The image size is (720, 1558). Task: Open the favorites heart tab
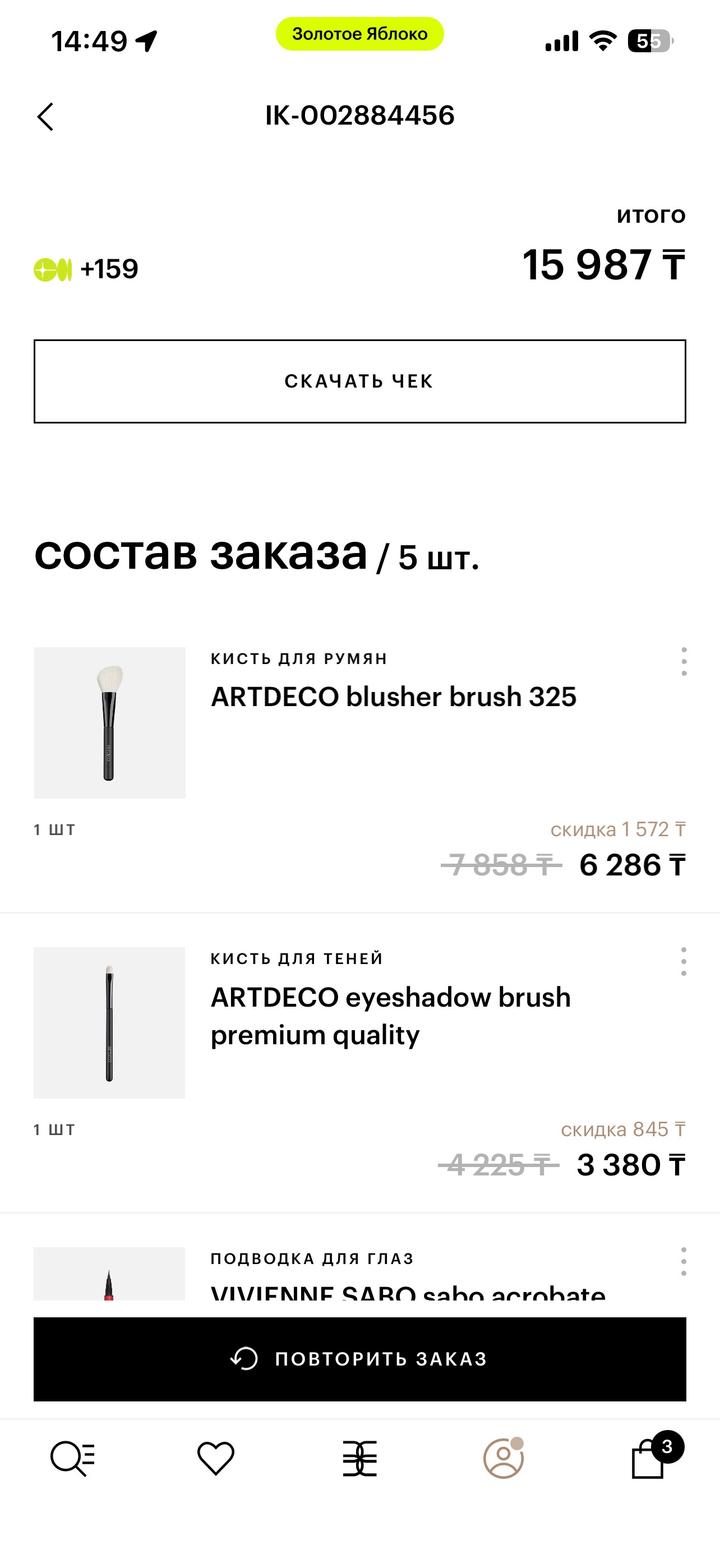(x=215, y=1459)
